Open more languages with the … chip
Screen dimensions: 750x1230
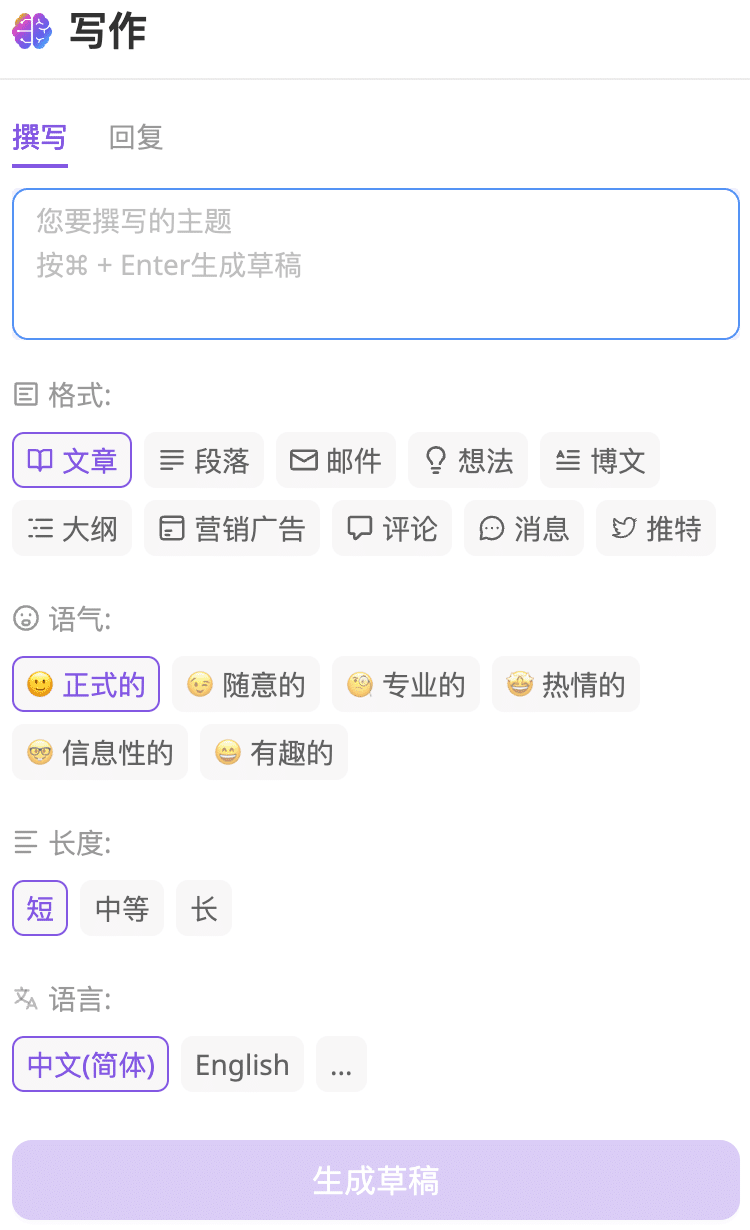[341, 1064]
